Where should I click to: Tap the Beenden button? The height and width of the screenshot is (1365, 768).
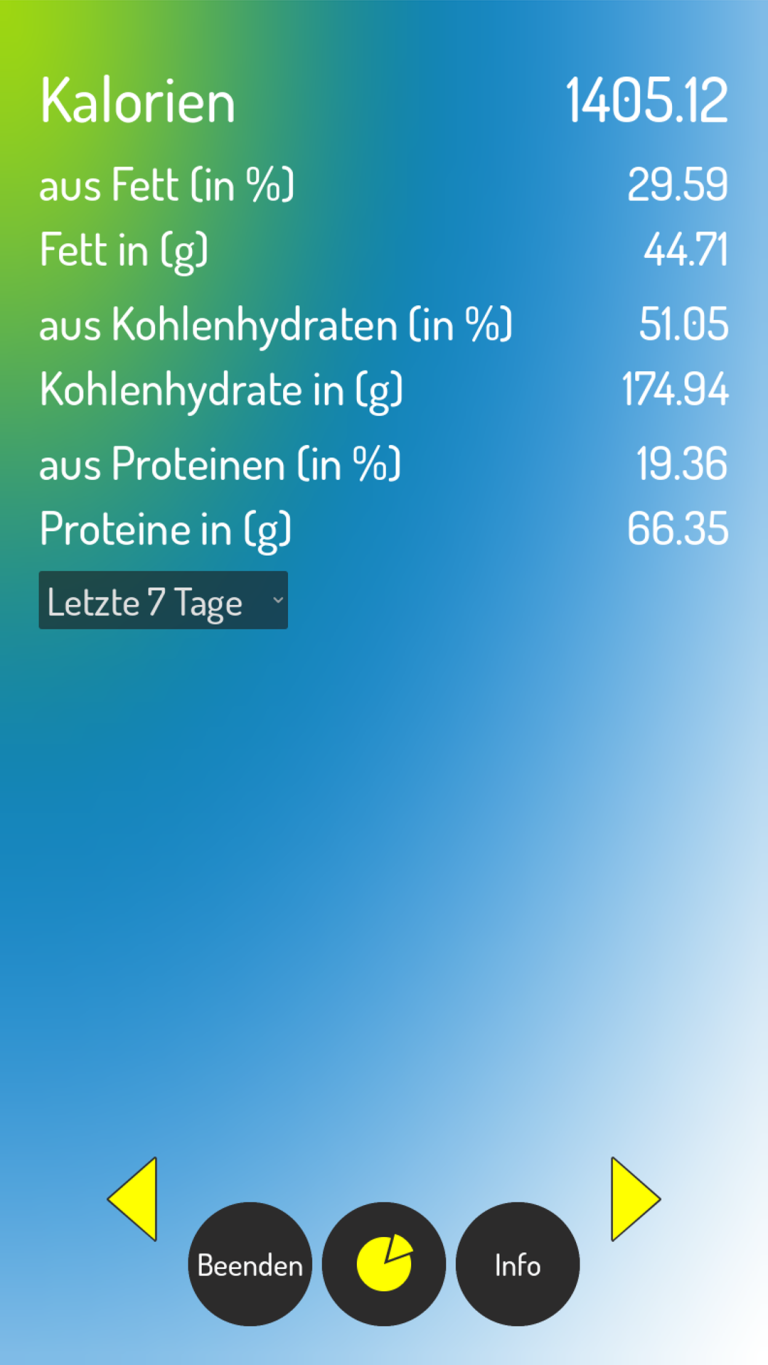point(250,1264)
